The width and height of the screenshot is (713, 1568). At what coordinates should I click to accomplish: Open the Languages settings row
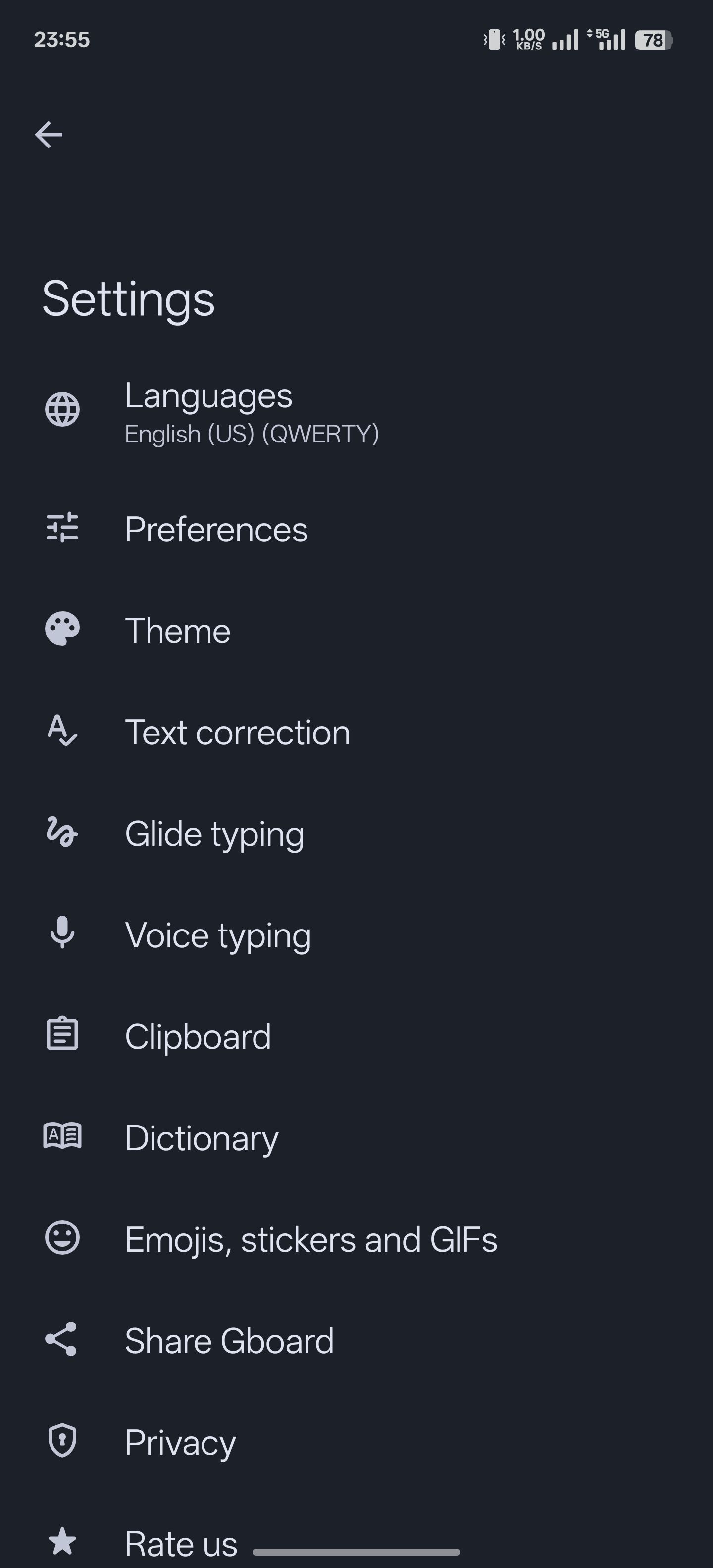point(251,411)
